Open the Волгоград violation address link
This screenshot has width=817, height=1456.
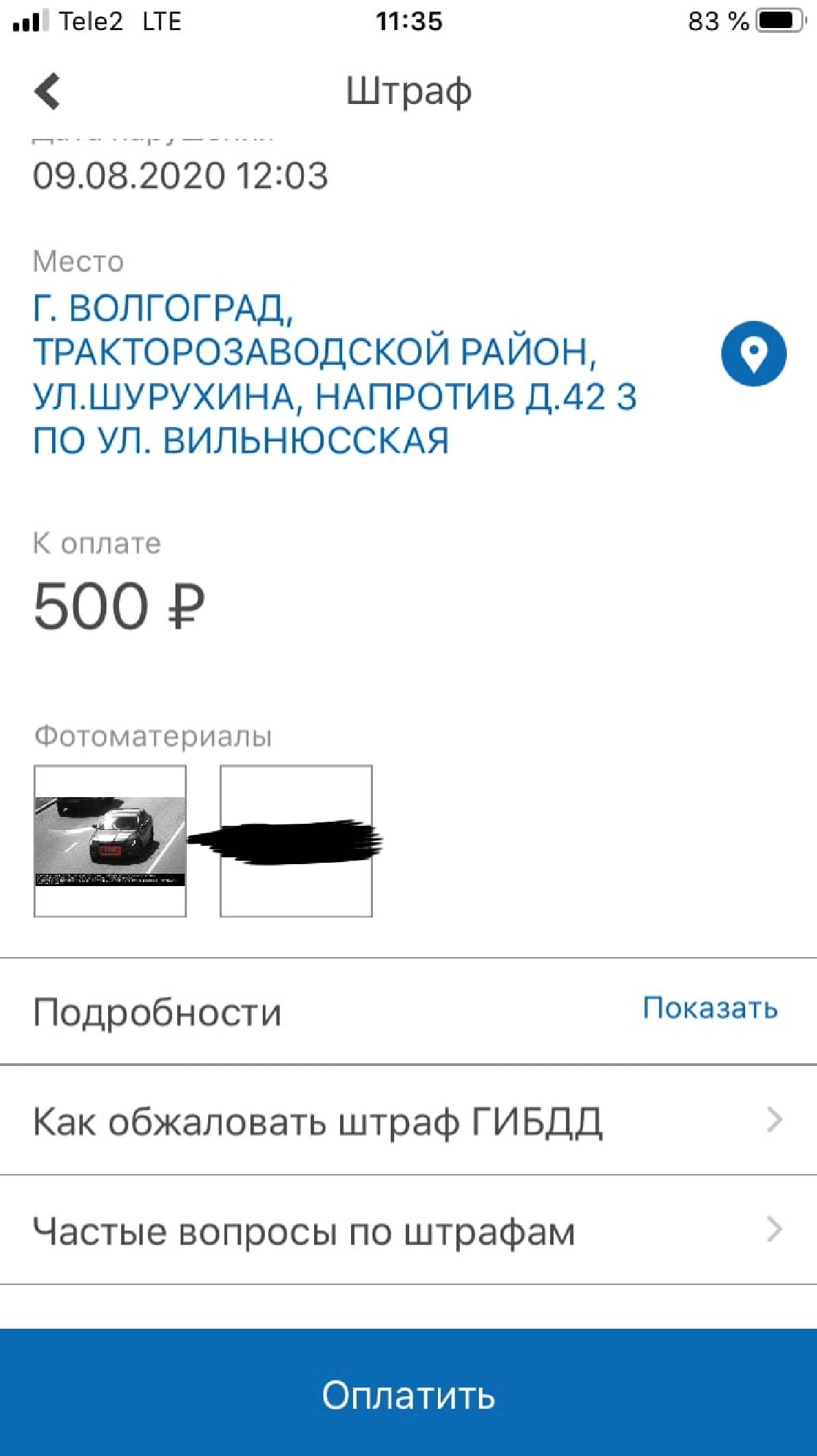(x=335, y=374)
